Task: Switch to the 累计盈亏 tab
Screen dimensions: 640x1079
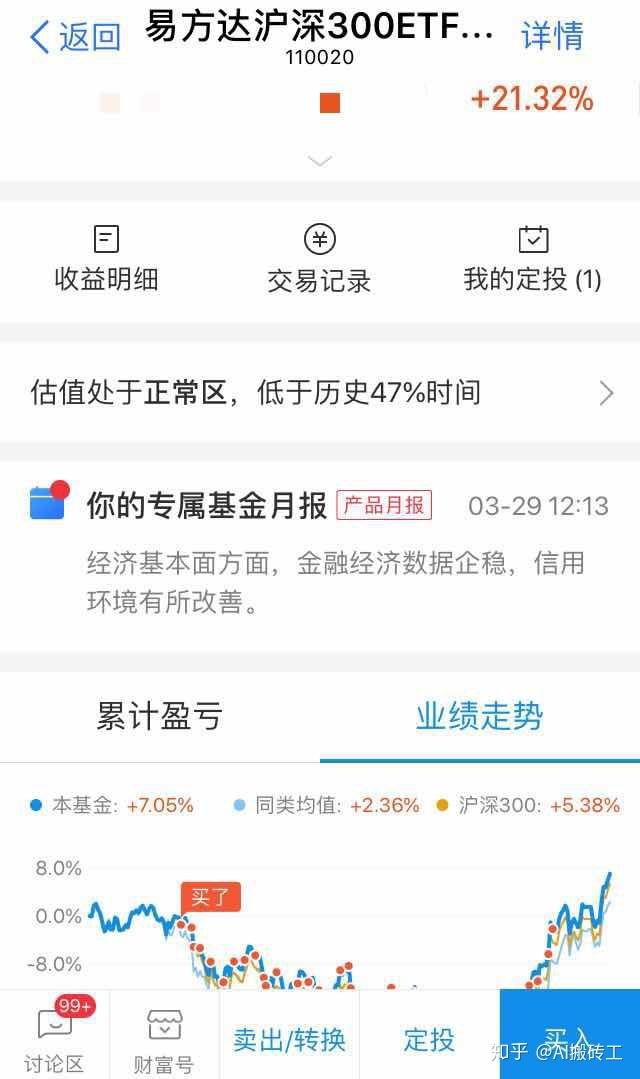Action: pyautogui.click(x=160, y=716)
